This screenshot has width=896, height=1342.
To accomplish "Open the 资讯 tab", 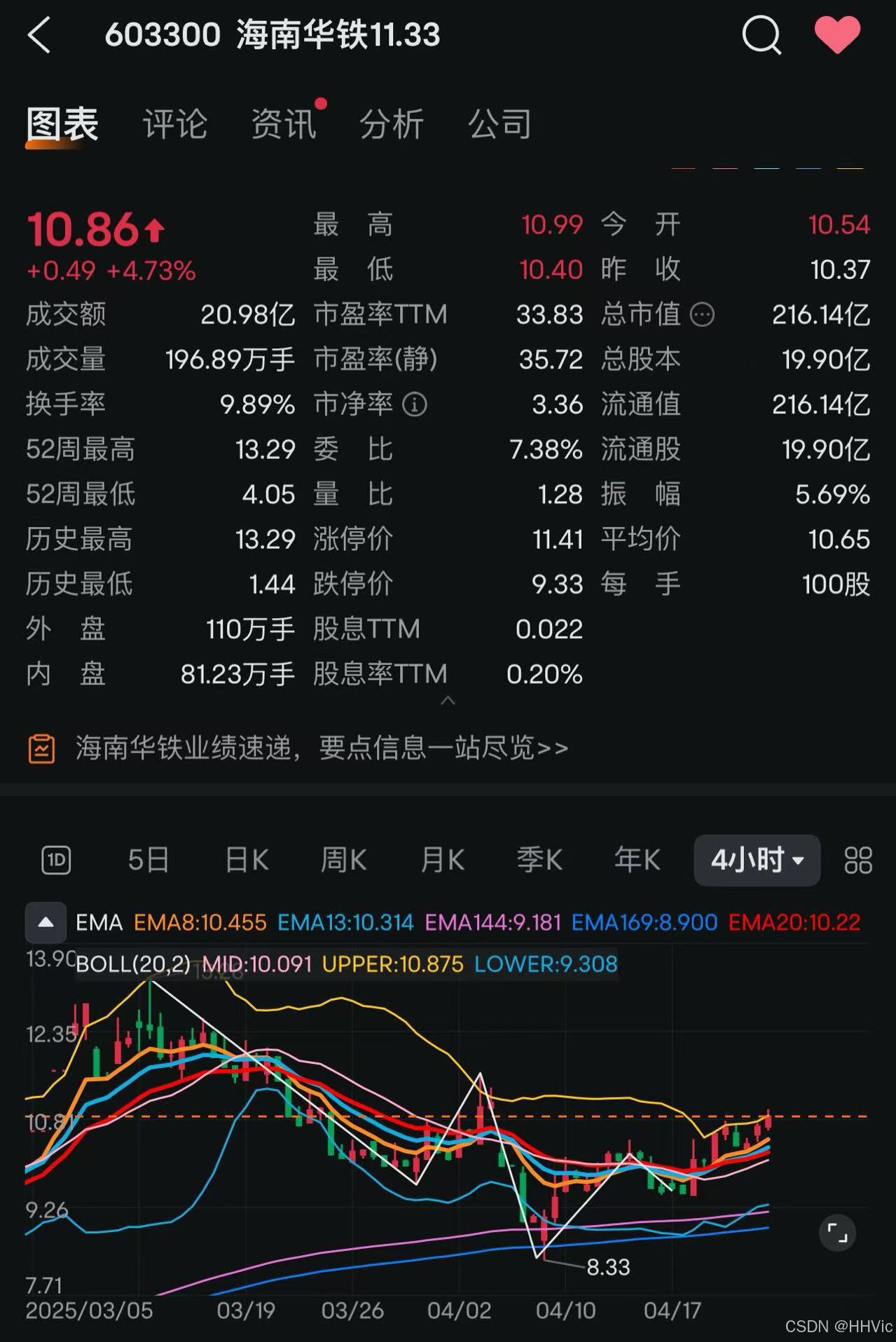I will pyautogui.click(x=284, y=124).
